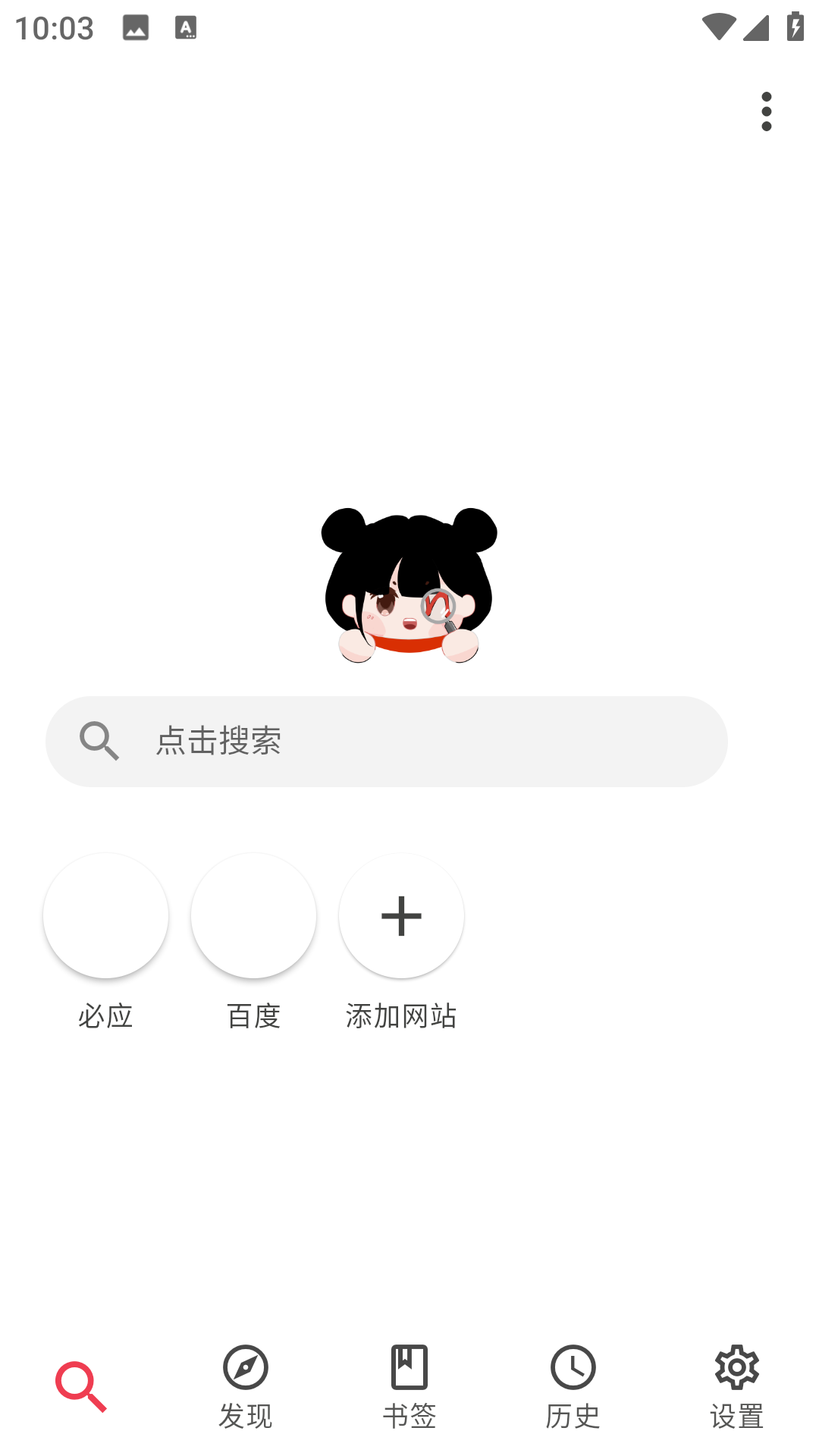
Task: Open the three-dot overflow menu
Action: 766,111
